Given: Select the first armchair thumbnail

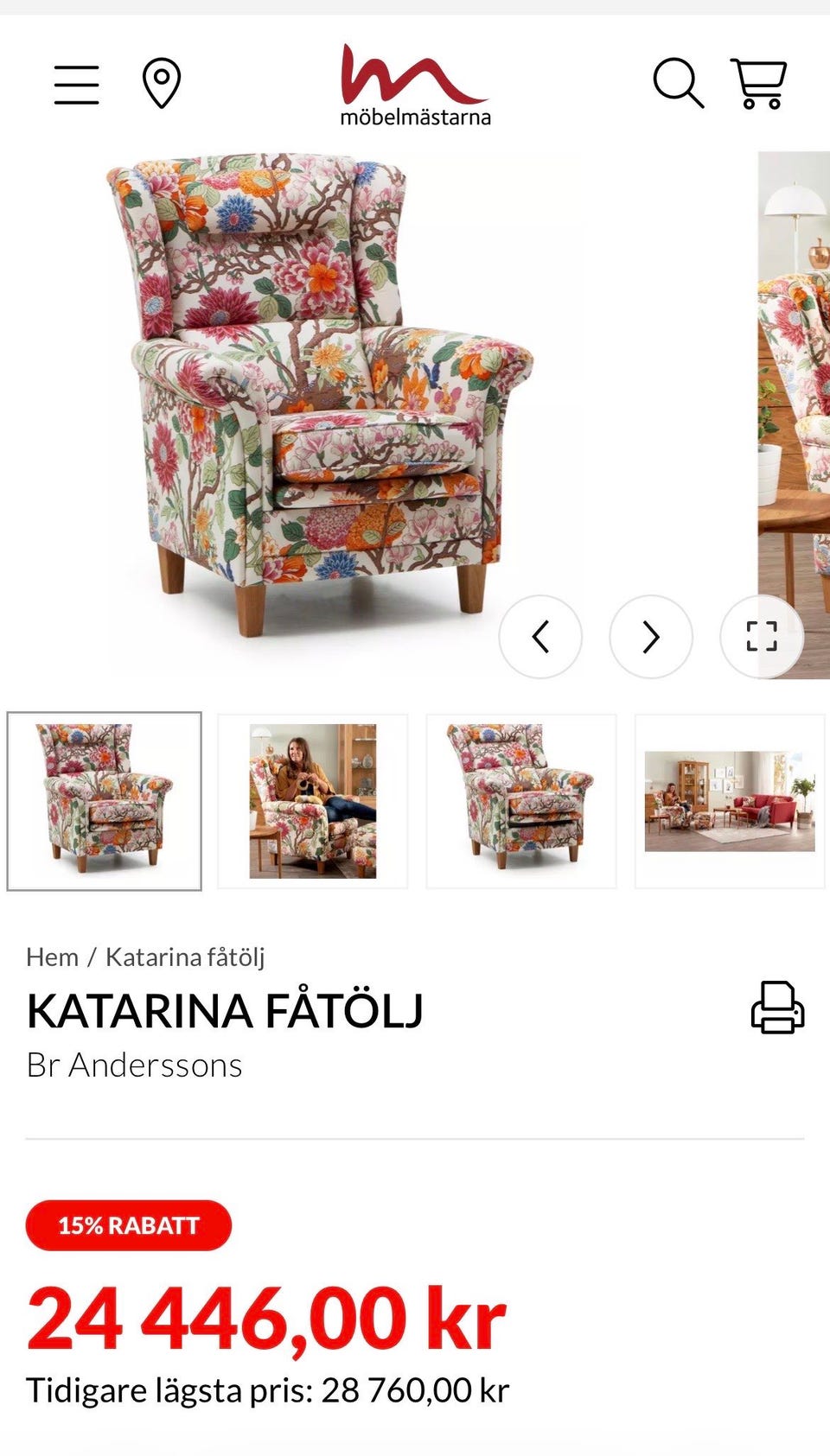Looking at the screenshot, I should point(105,800).
